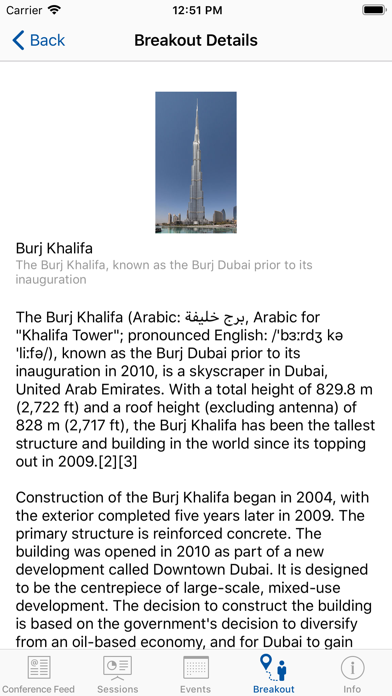The image size is (392, 696).
Task: Select the Events tab
Action: point(196,674)
